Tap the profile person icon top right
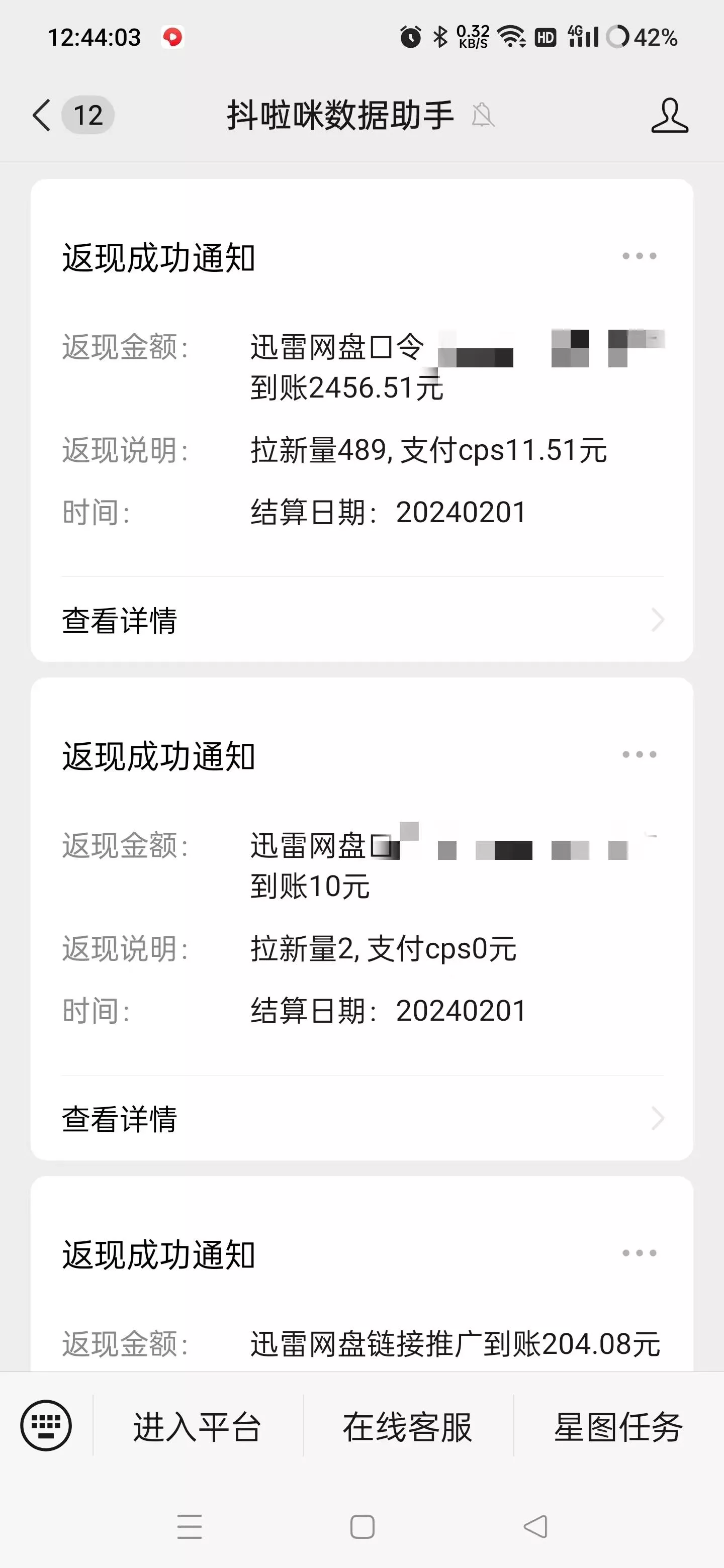This screenshot has height=1568, width=724. pyautogui.click(x=670, y=116)
